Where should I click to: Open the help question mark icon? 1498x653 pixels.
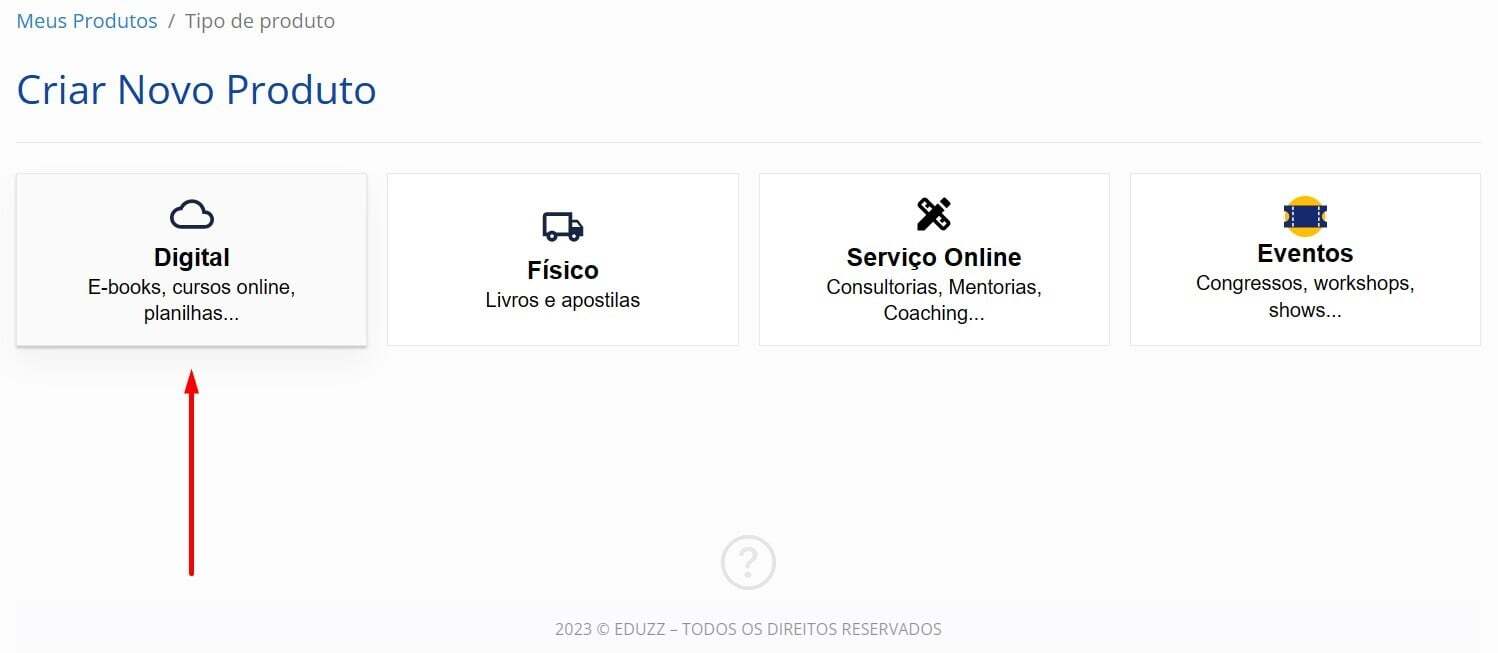748,562
